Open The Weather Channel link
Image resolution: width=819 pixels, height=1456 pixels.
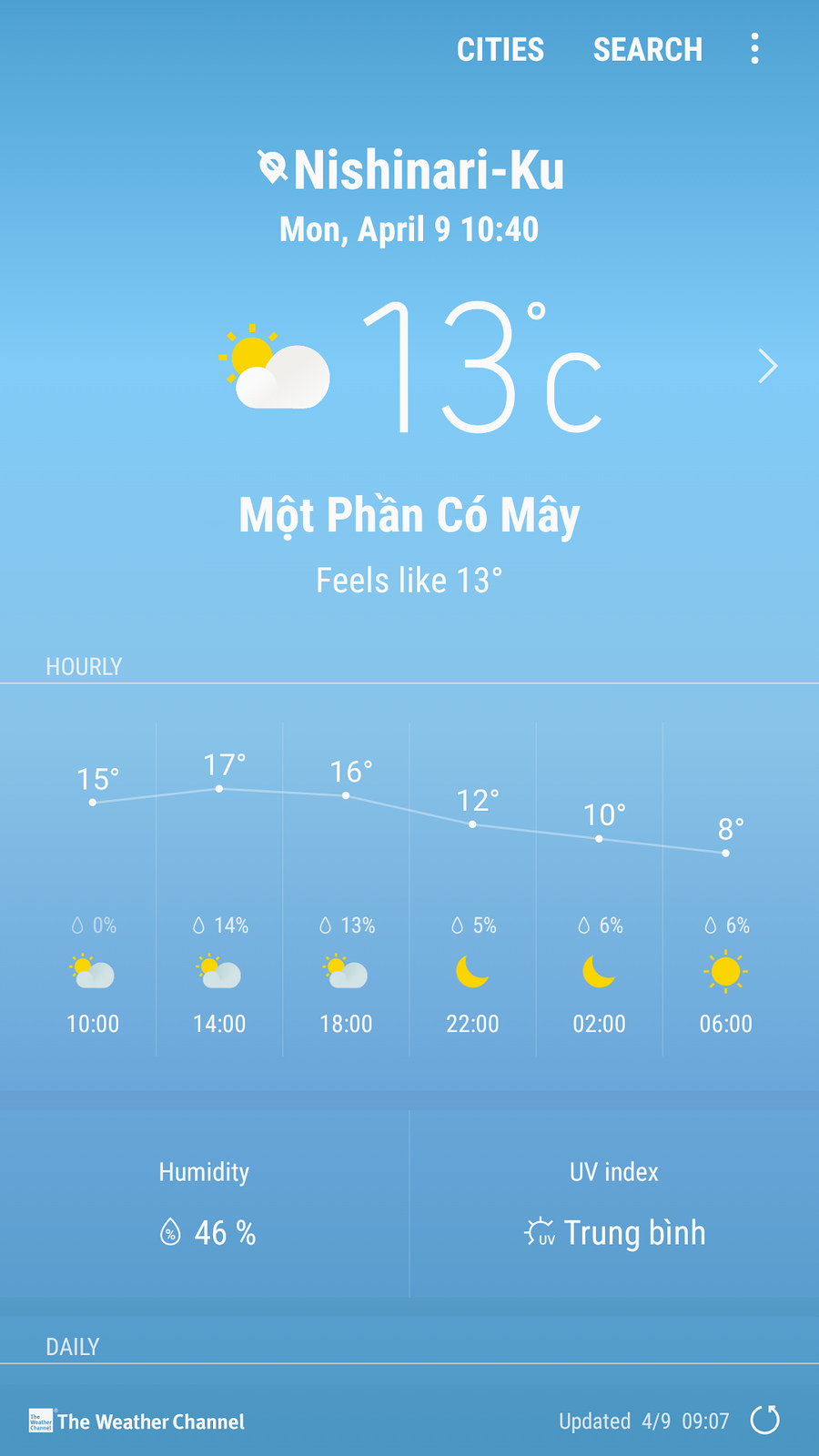coord(136,1421)
